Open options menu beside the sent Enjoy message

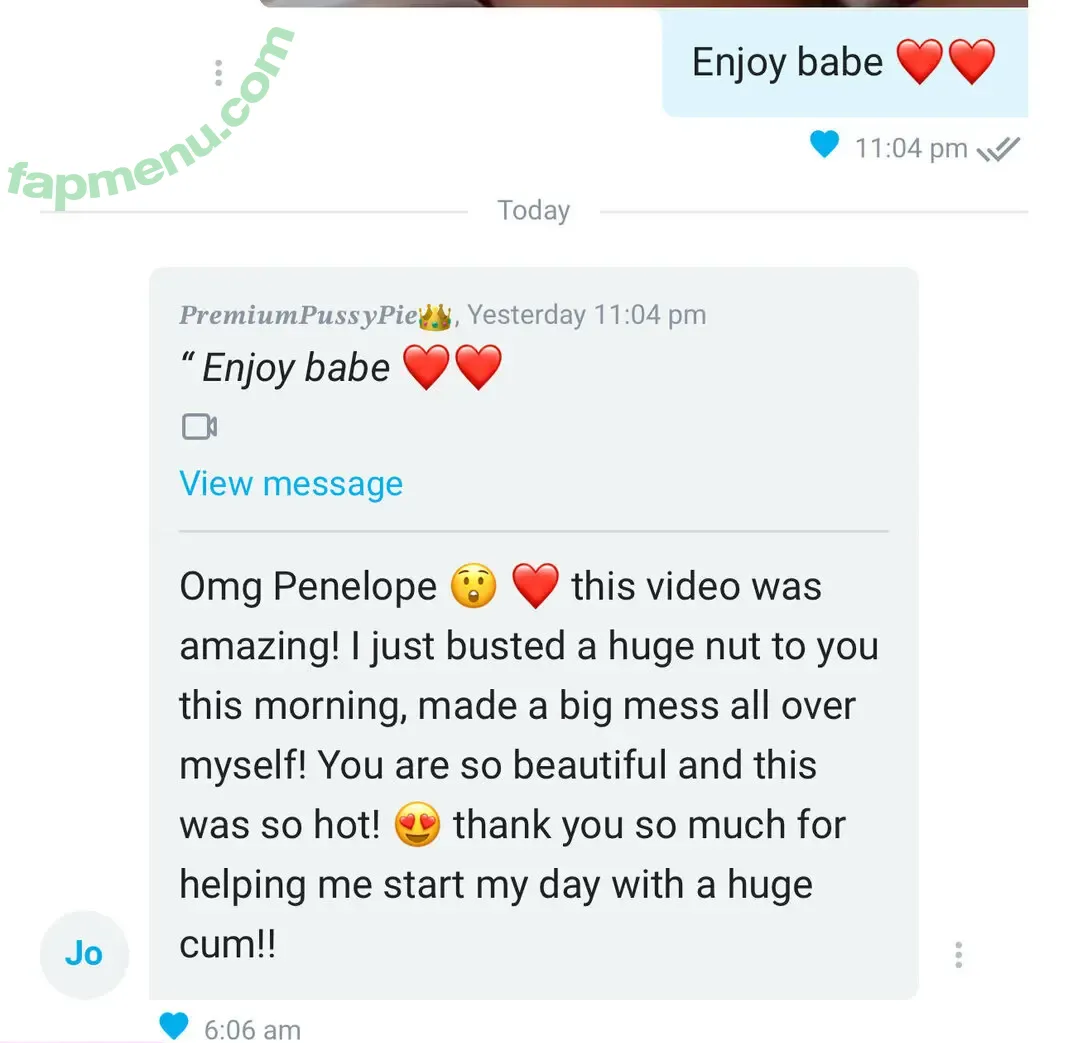[218, 73]
